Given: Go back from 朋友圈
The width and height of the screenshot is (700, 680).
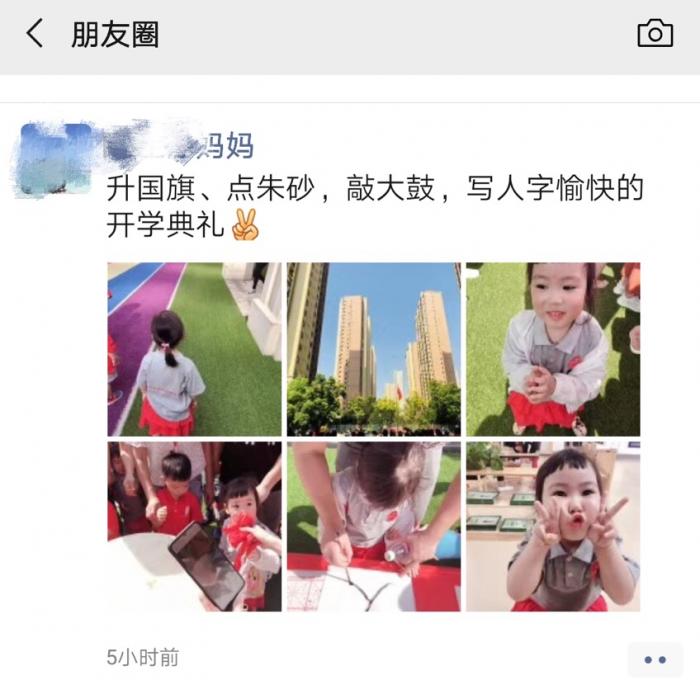Looking at the screenshot, I should pos(36,34).
